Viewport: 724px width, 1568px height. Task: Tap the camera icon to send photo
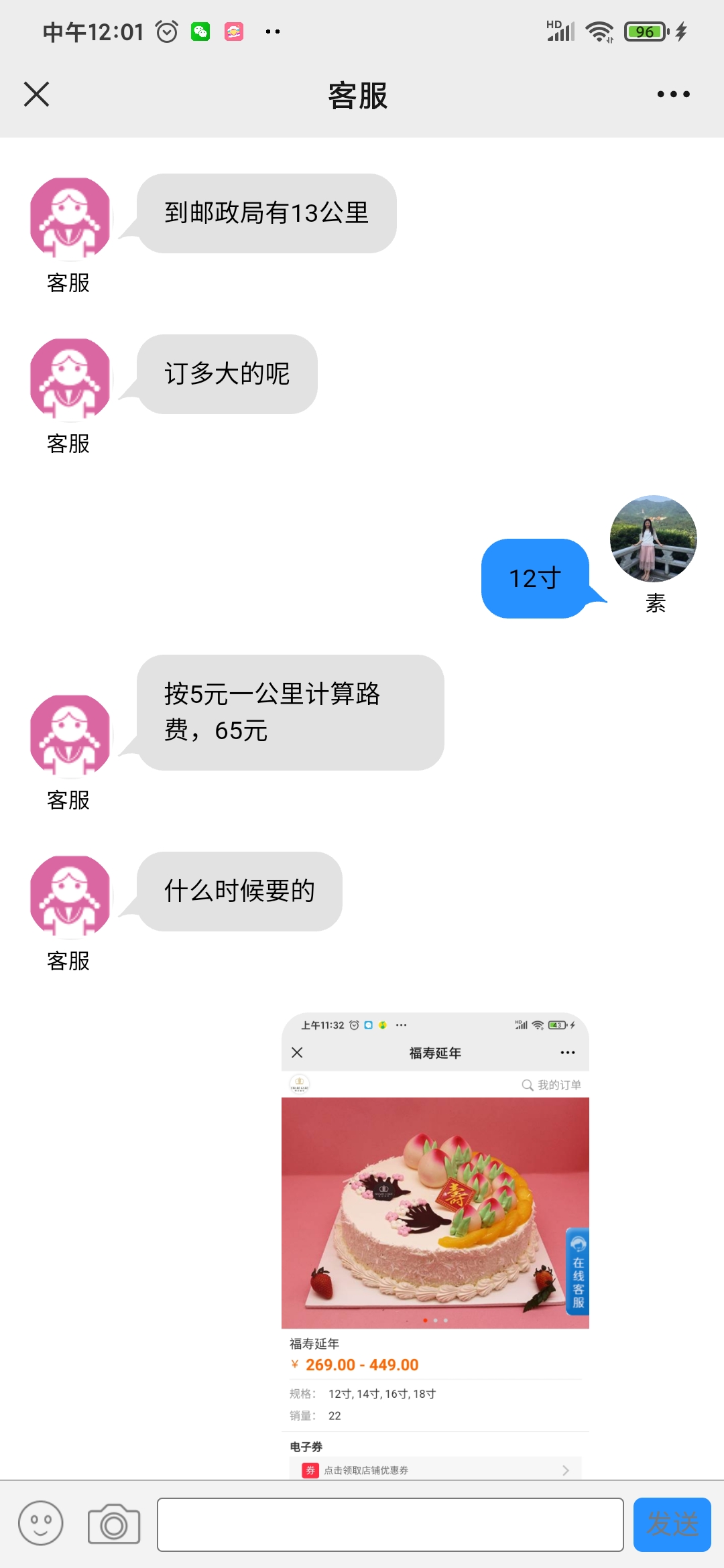114,1524
